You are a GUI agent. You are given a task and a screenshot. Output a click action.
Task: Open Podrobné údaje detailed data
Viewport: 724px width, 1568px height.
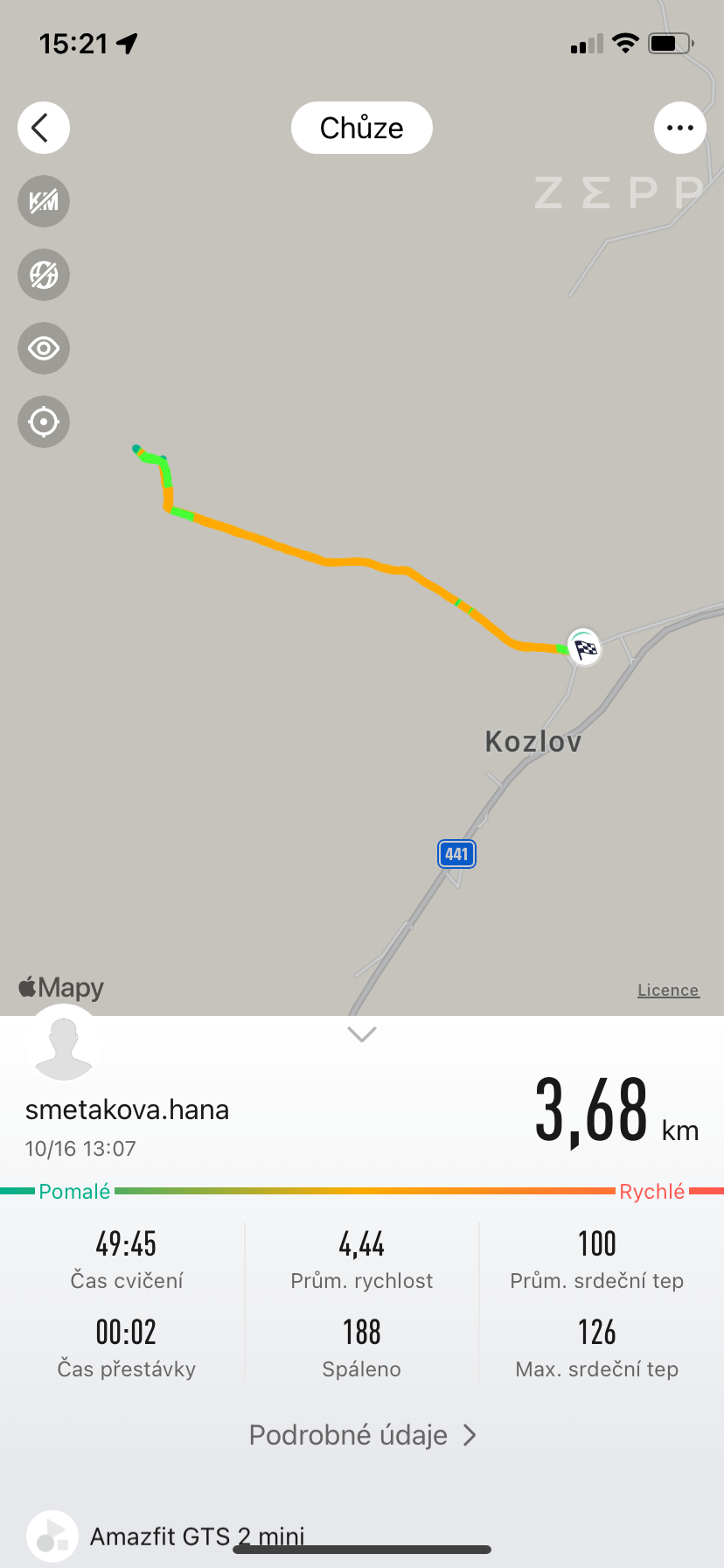362,1435
